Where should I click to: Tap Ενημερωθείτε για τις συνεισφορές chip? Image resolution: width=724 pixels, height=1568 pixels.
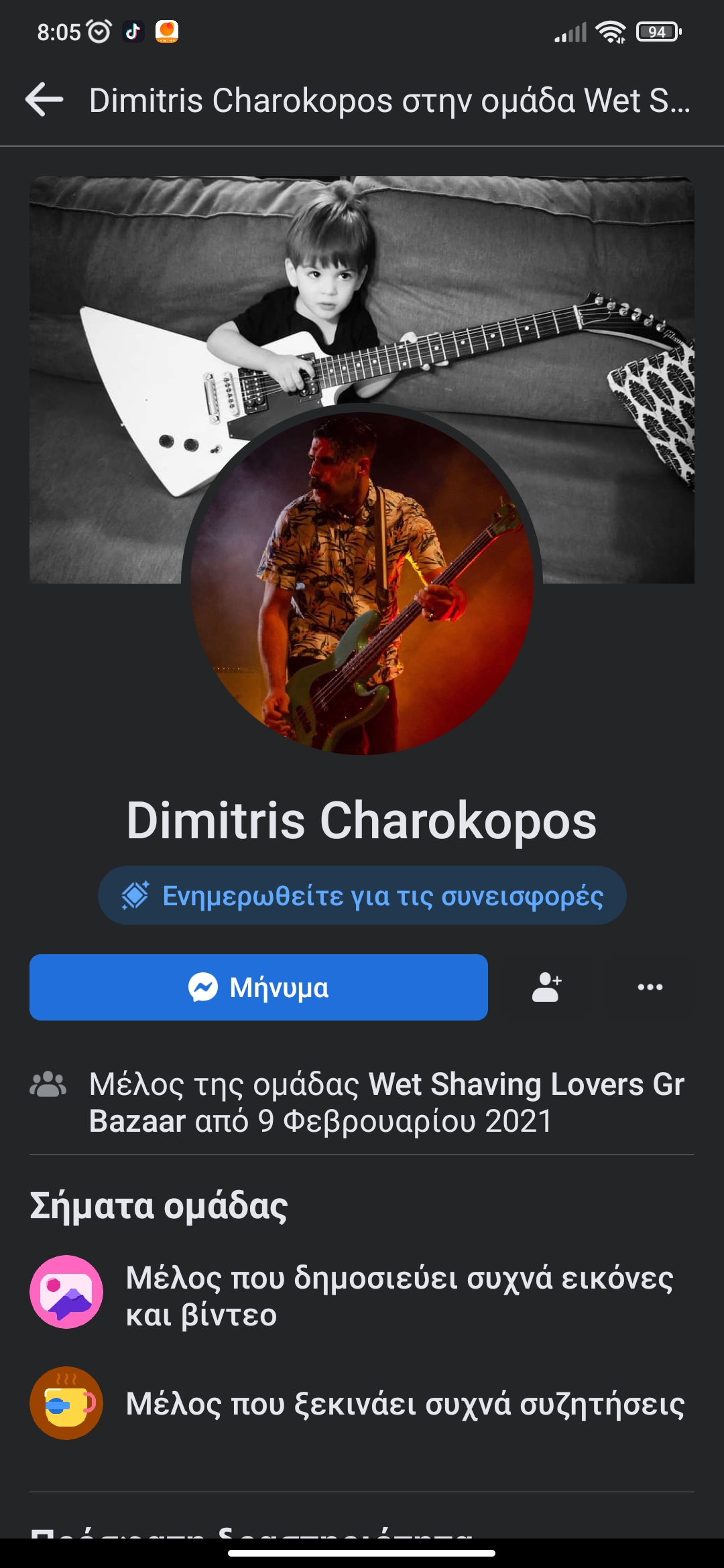click(362, 895)
